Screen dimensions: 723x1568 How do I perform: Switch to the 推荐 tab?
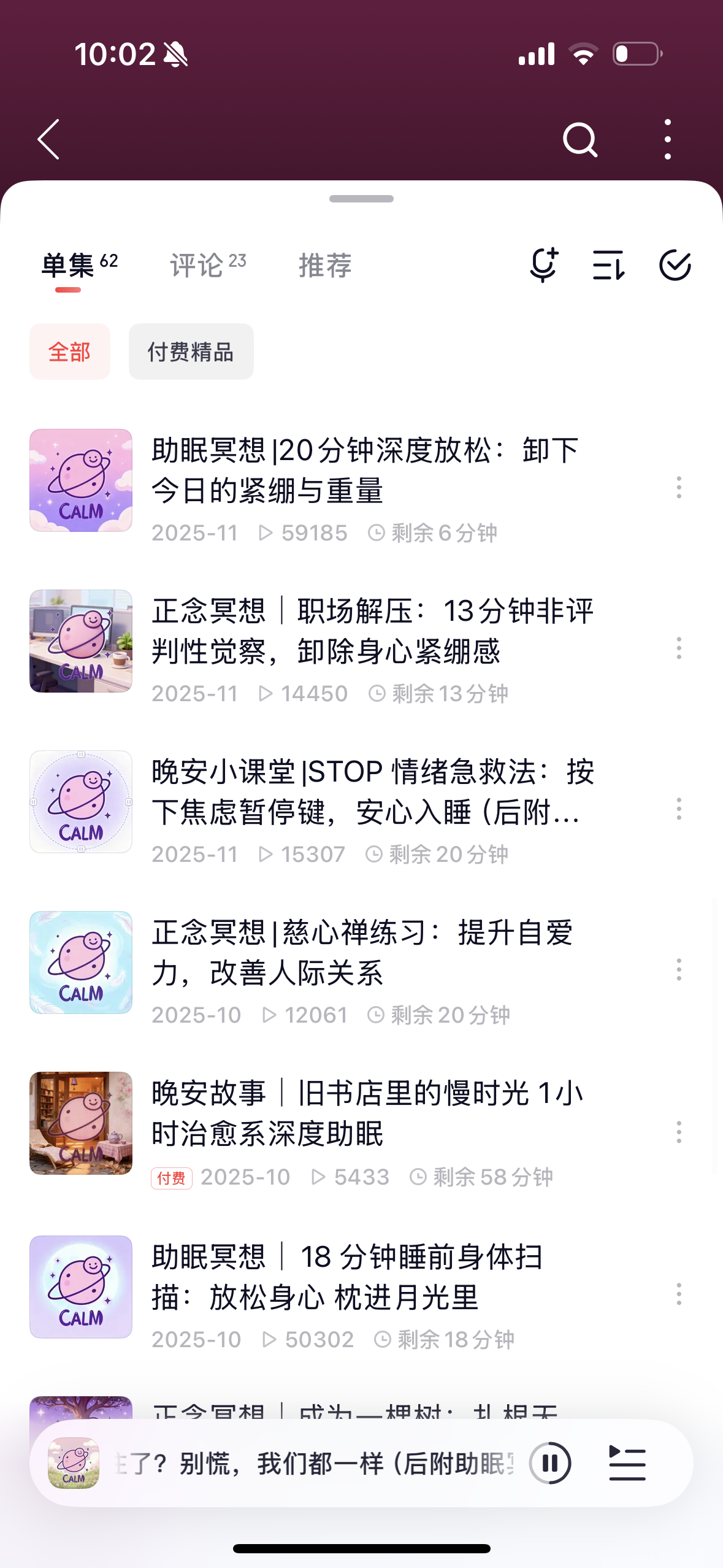(x=325, y=266)
